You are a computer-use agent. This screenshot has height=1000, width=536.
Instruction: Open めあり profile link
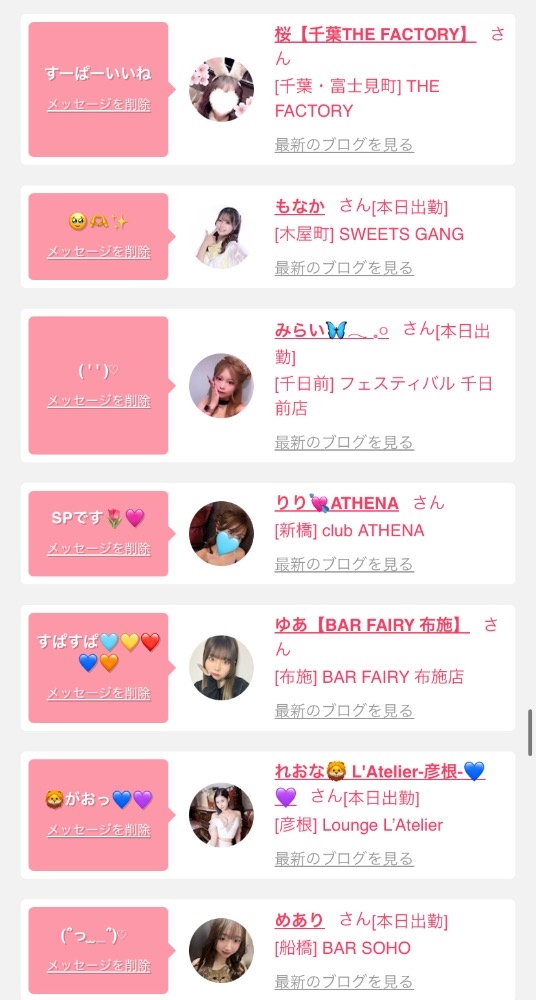[x=299, y=920]
